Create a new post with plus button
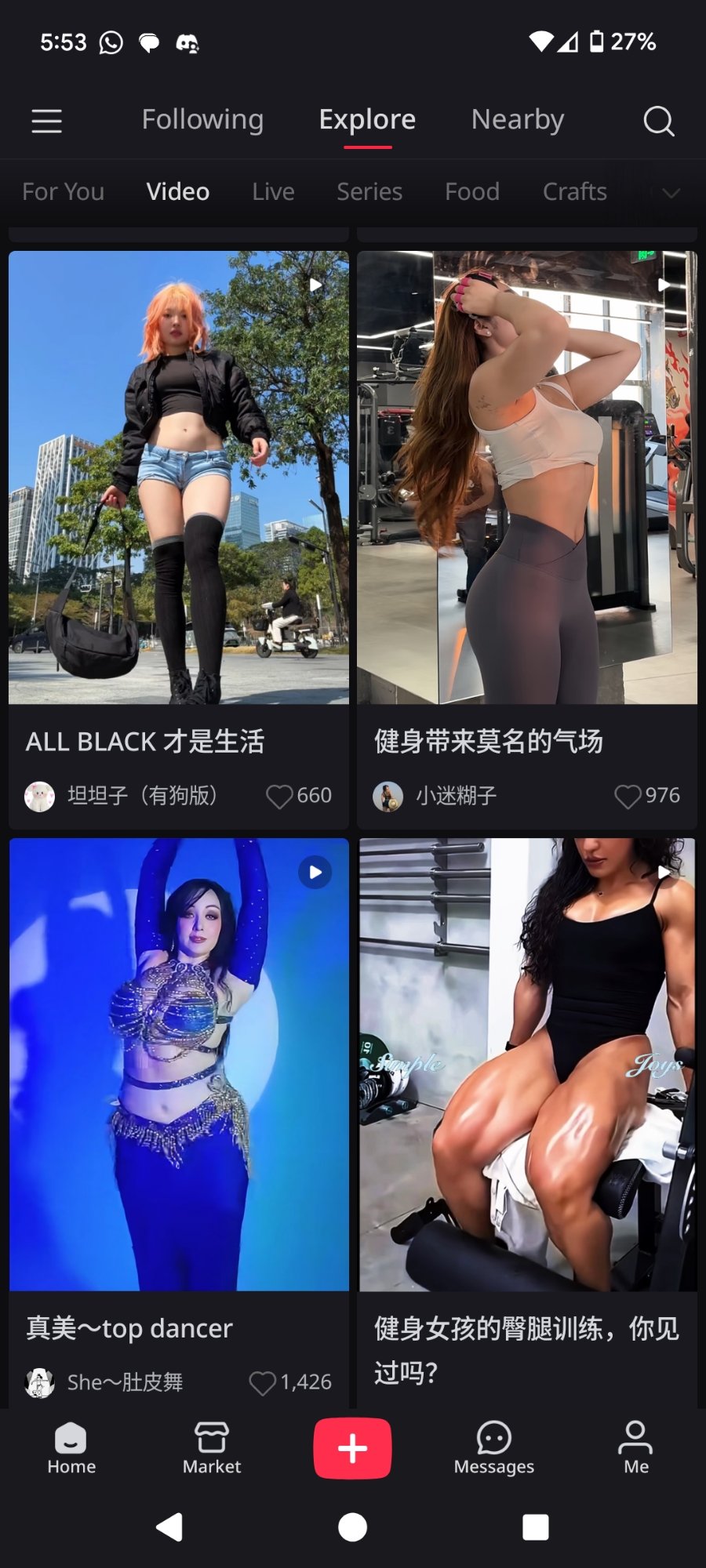Screen dimensions: 706x1568 tap(353, 1448)
